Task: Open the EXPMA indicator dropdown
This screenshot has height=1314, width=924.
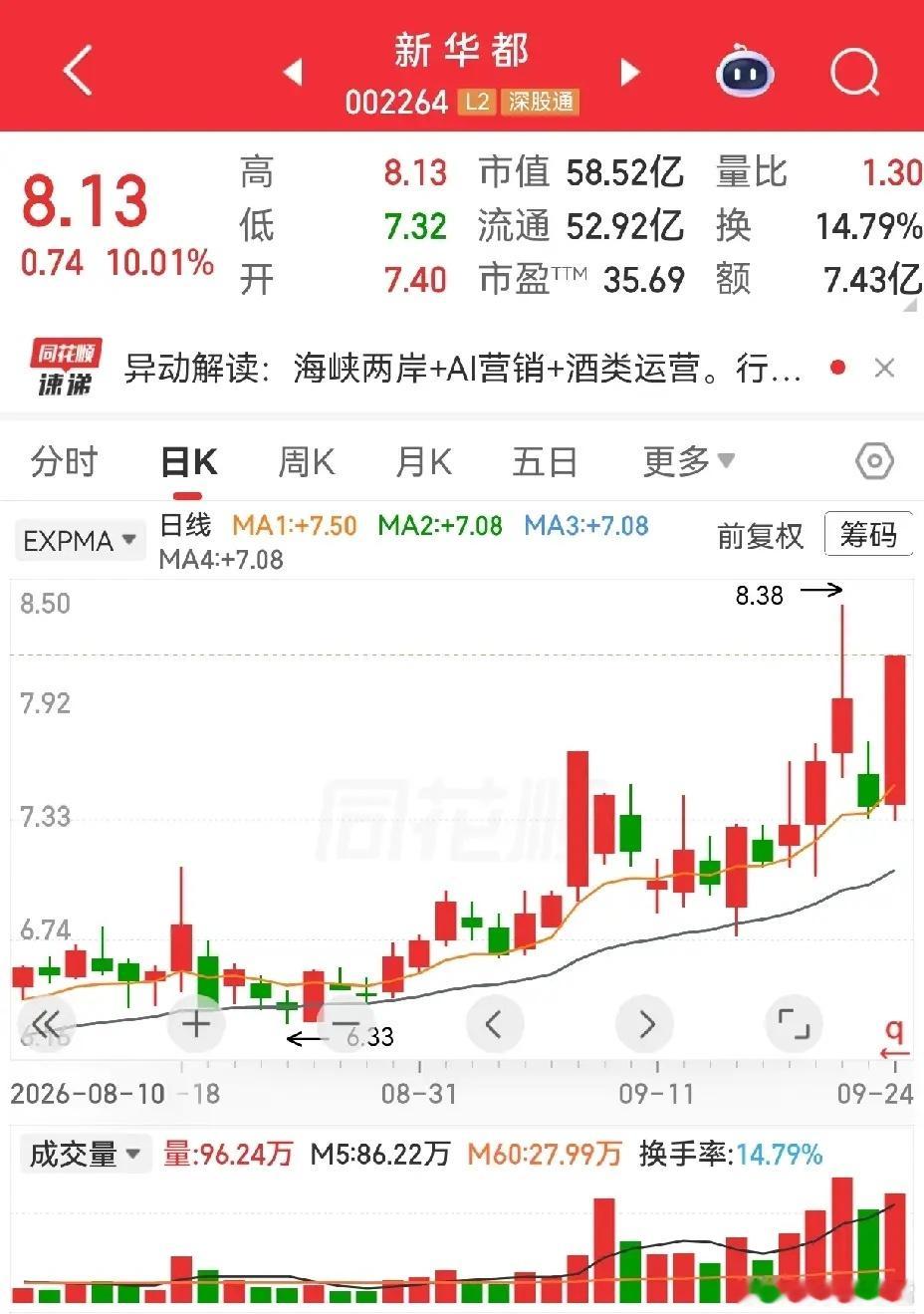Action: point(80,541)
